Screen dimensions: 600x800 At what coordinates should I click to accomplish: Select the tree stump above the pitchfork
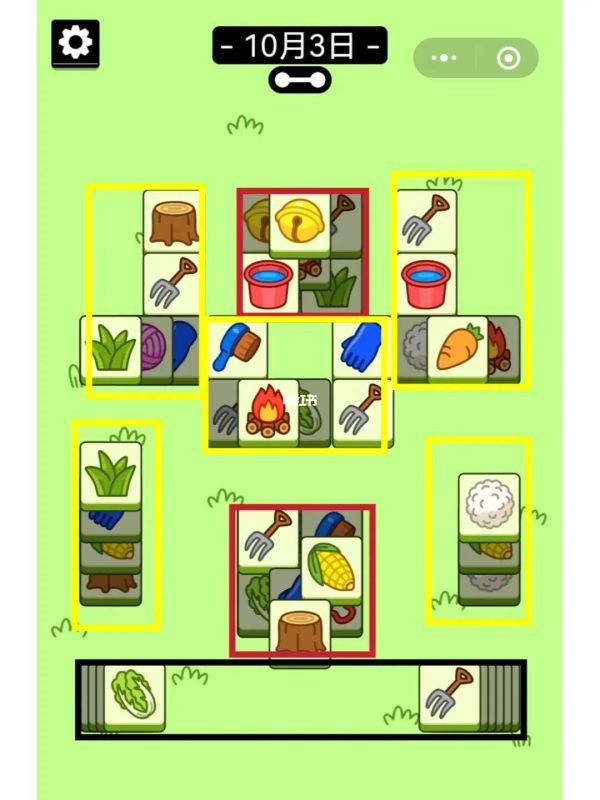[172, 220]
